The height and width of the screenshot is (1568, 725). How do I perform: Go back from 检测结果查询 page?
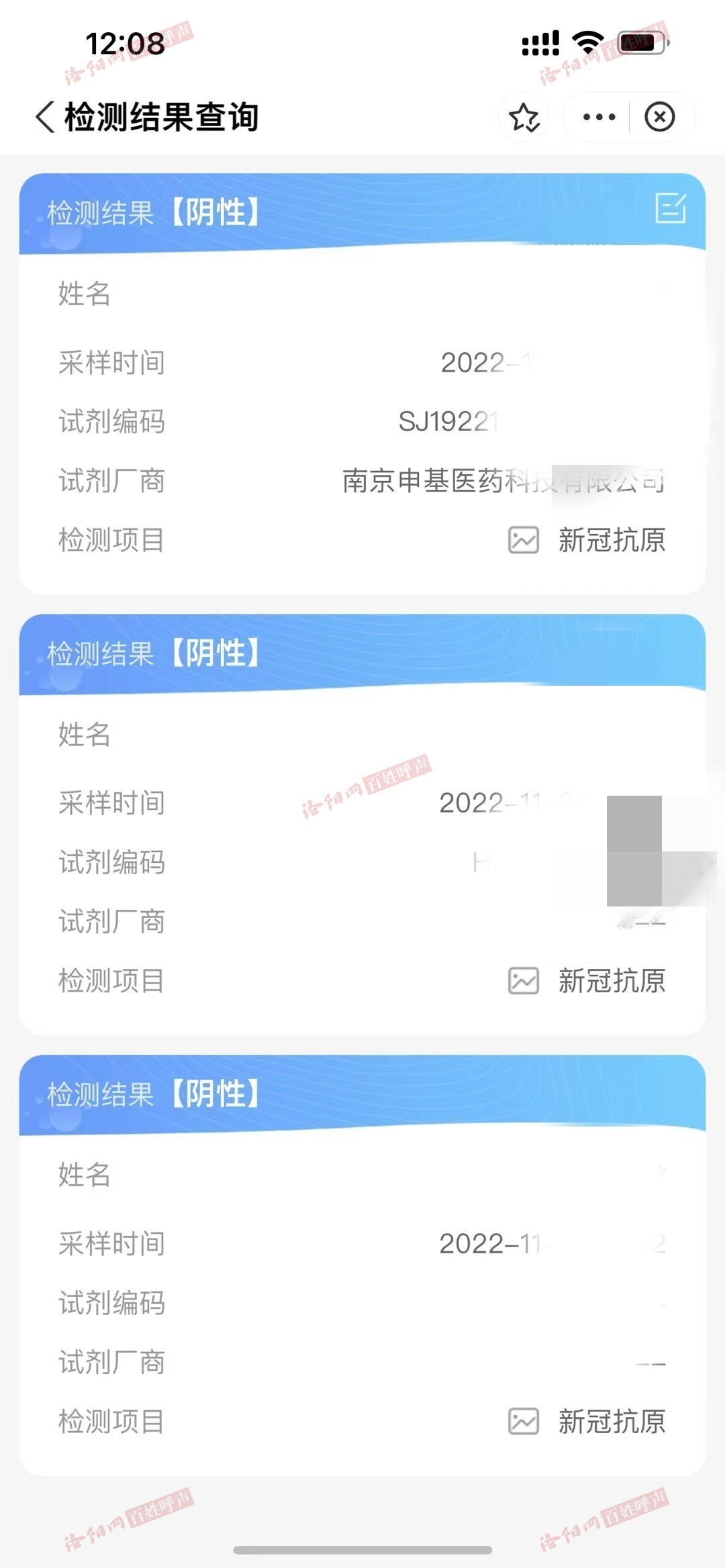[45, 117]
